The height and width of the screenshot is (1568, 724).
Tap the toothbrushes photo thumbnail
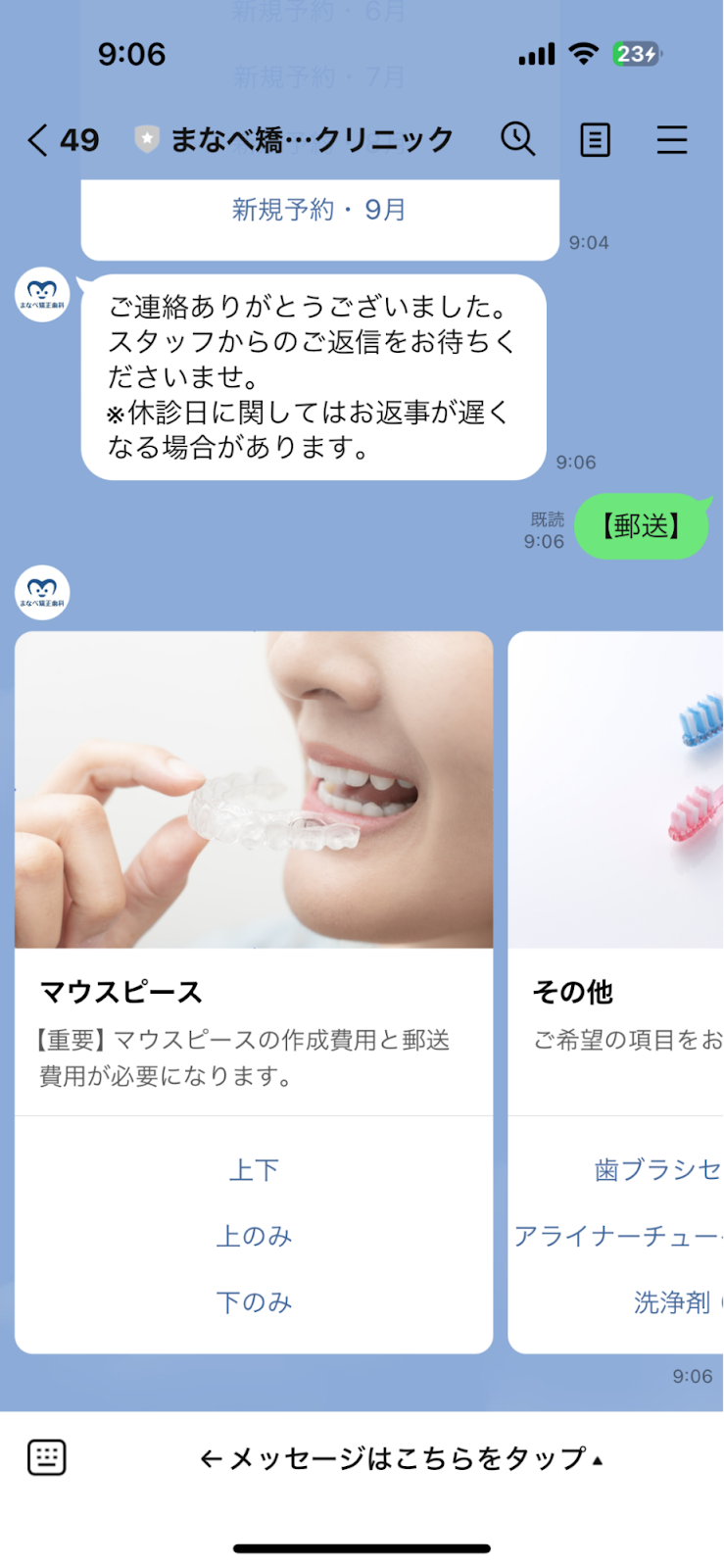pos(615,789)
